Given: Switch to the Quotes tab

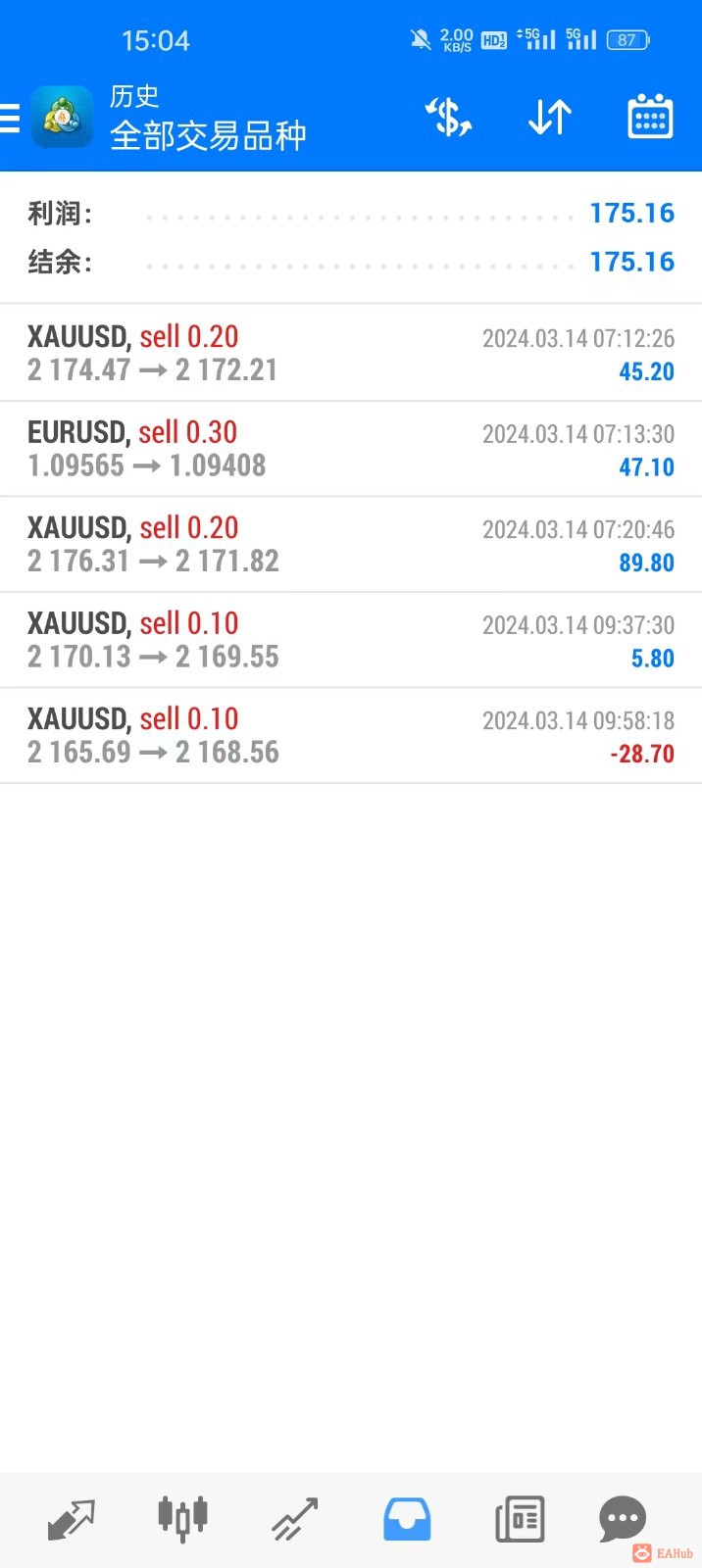Looking at the screenshot, I should coord(71,1519).
